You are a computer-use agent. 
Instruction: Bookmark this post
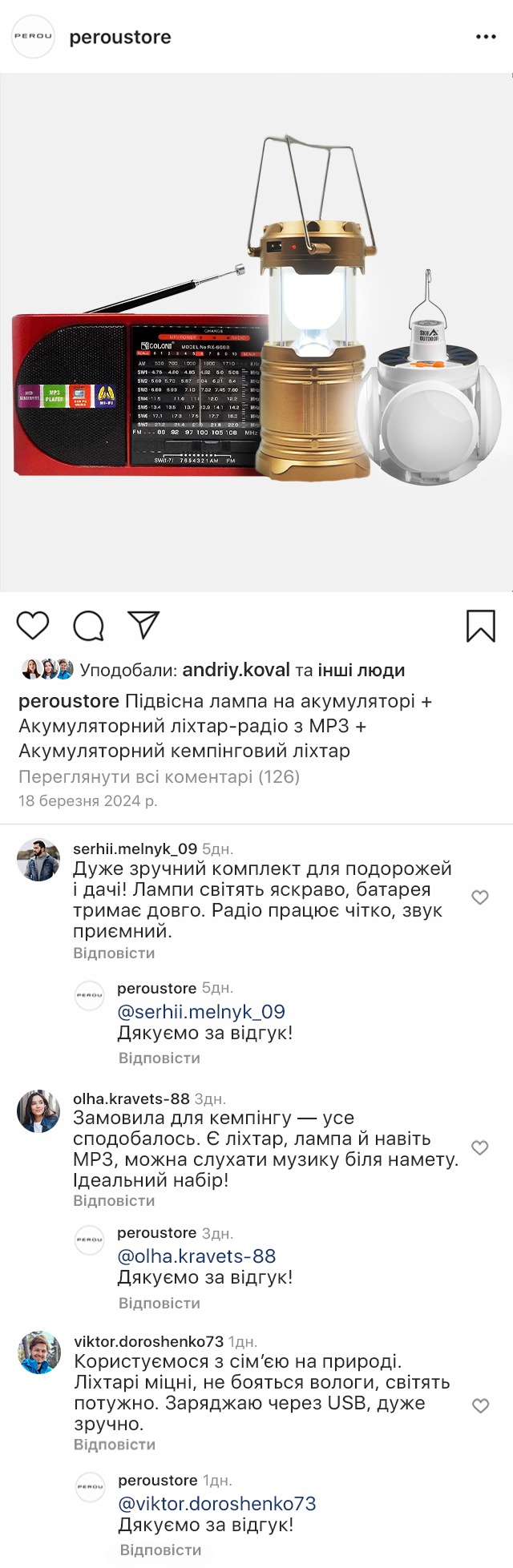coord(481,626)
